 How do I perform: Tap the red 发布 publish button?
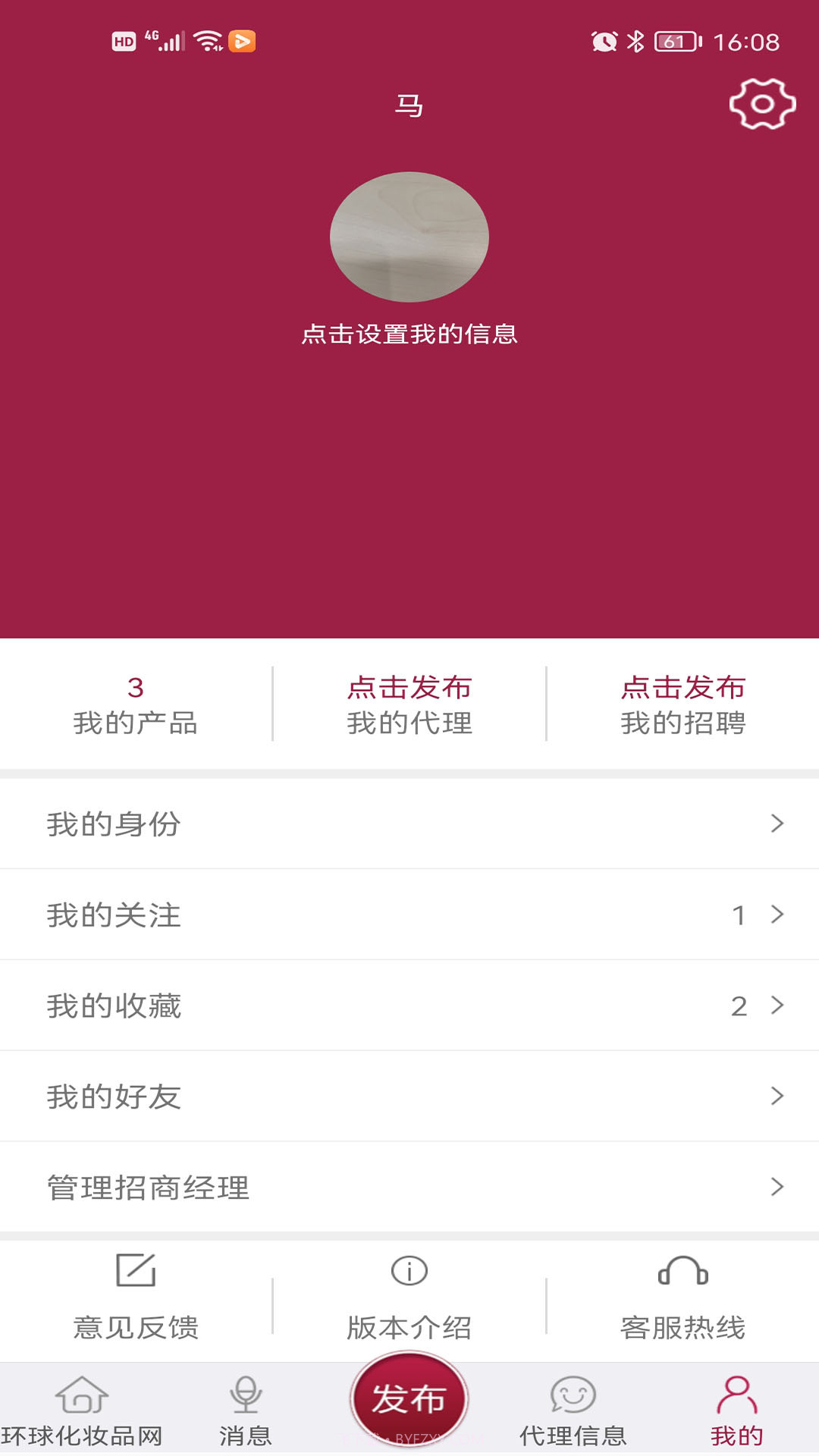409,1399
